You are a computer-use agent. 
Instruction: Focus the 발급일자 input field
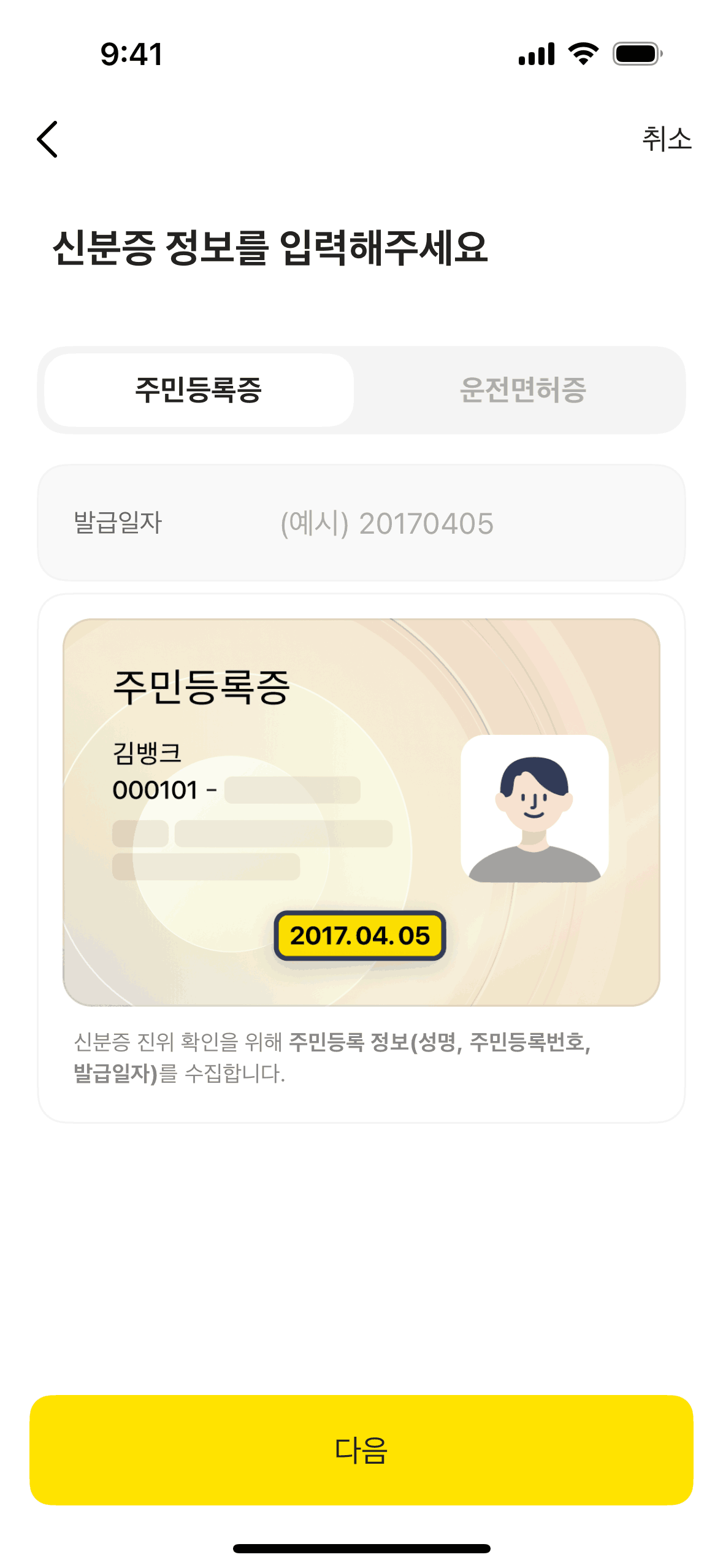tap(429, 523)
